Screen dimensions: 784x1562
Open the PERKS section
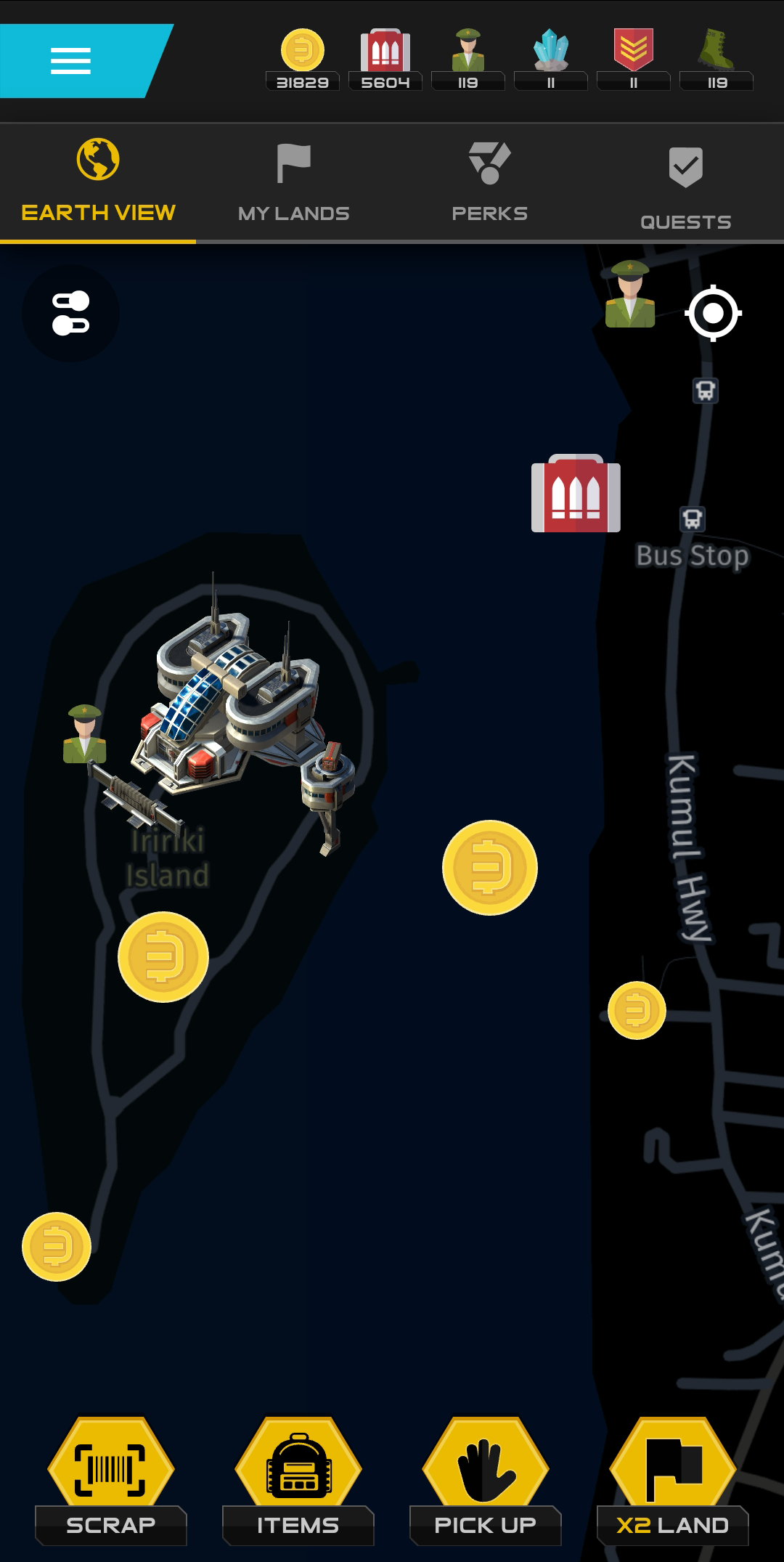click(x=490, y=180)
